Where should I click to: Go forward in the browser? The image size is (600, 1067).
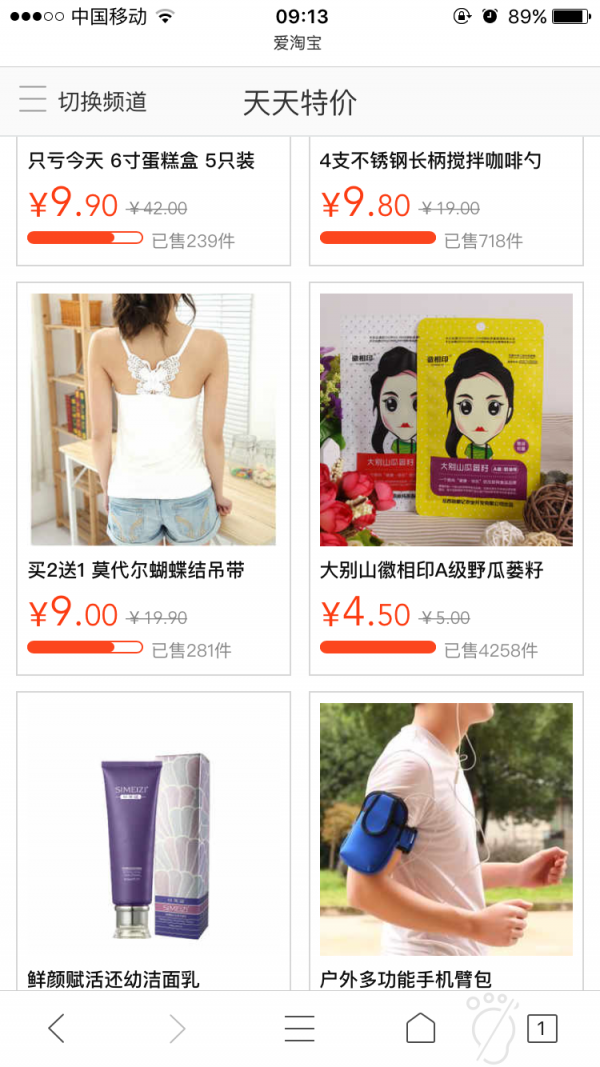pos(177,1028)
